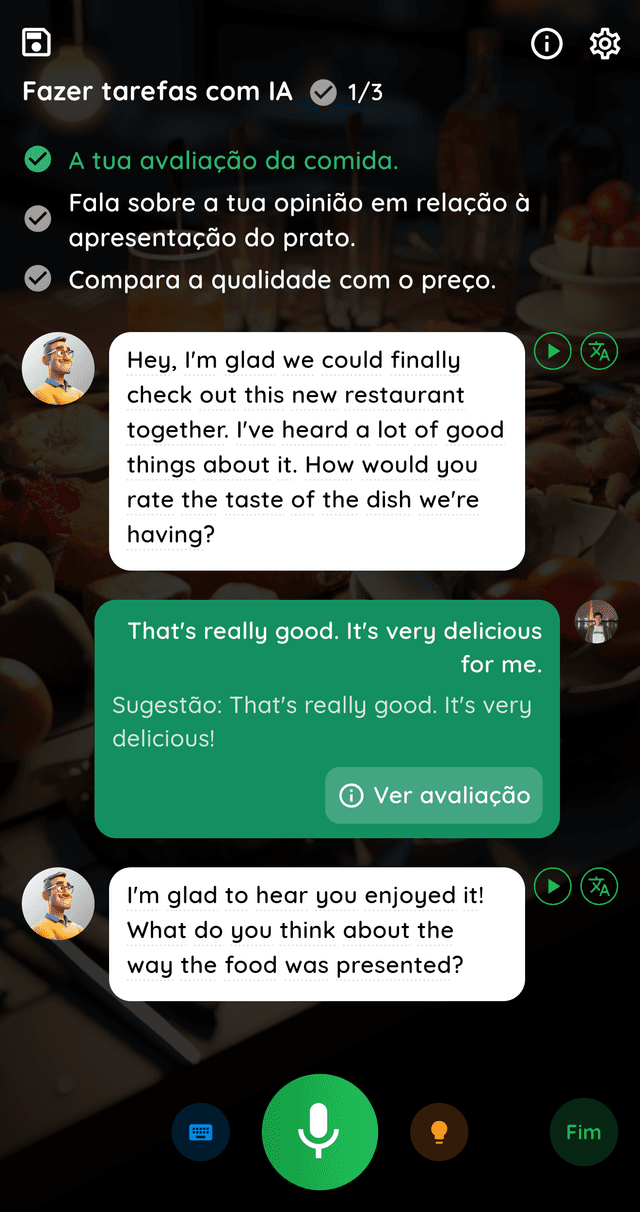Get a hint with the lightbulb

point(438,1132)
